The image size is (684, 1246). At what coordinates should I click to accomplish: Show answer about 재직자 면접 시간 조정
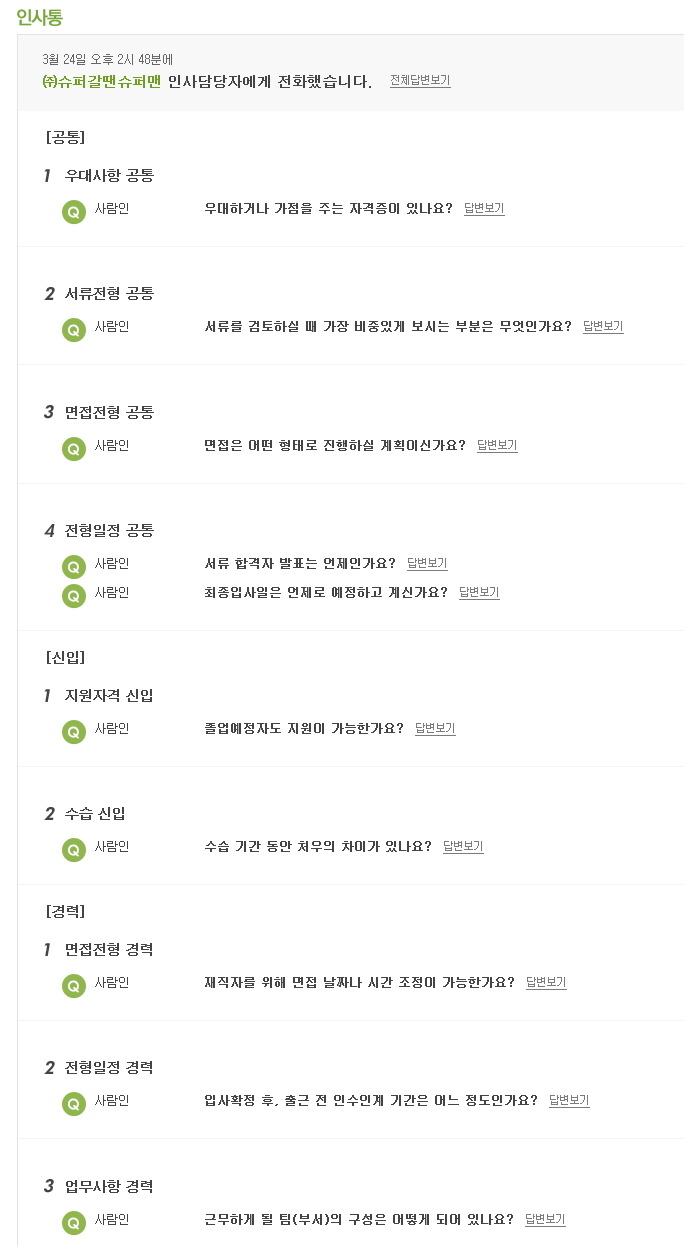(x=546, y=983)
